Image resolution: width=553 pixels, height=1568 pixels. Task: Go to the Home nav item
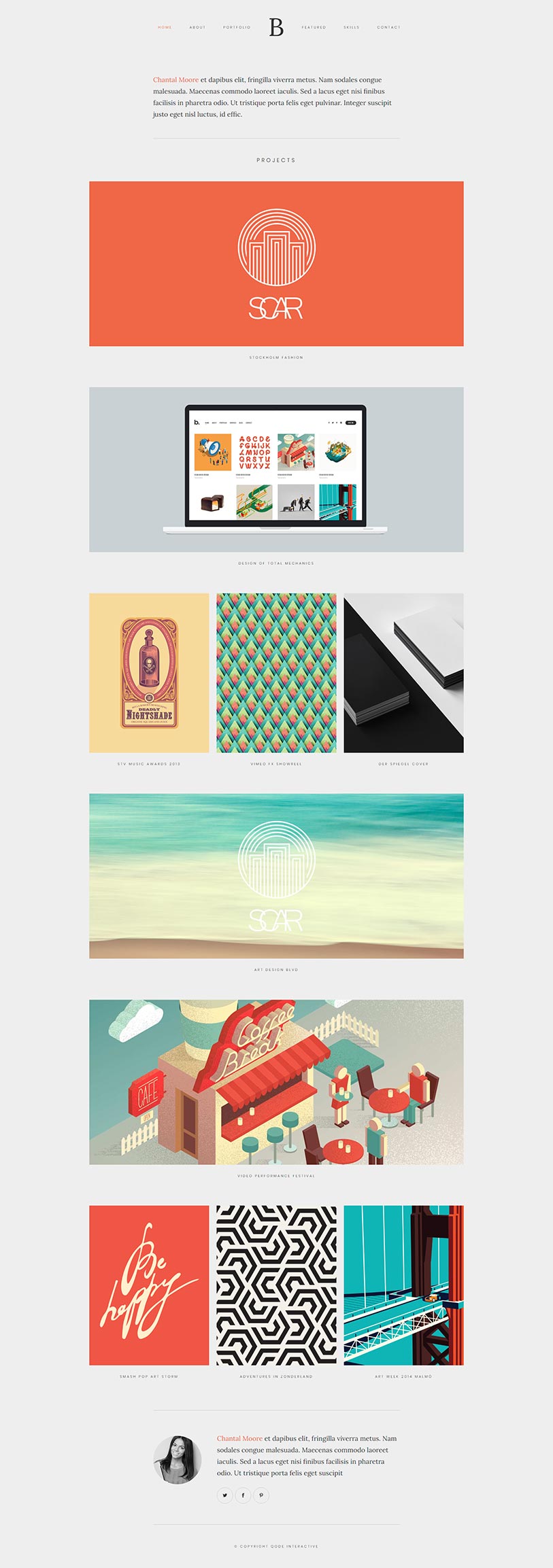165,27
